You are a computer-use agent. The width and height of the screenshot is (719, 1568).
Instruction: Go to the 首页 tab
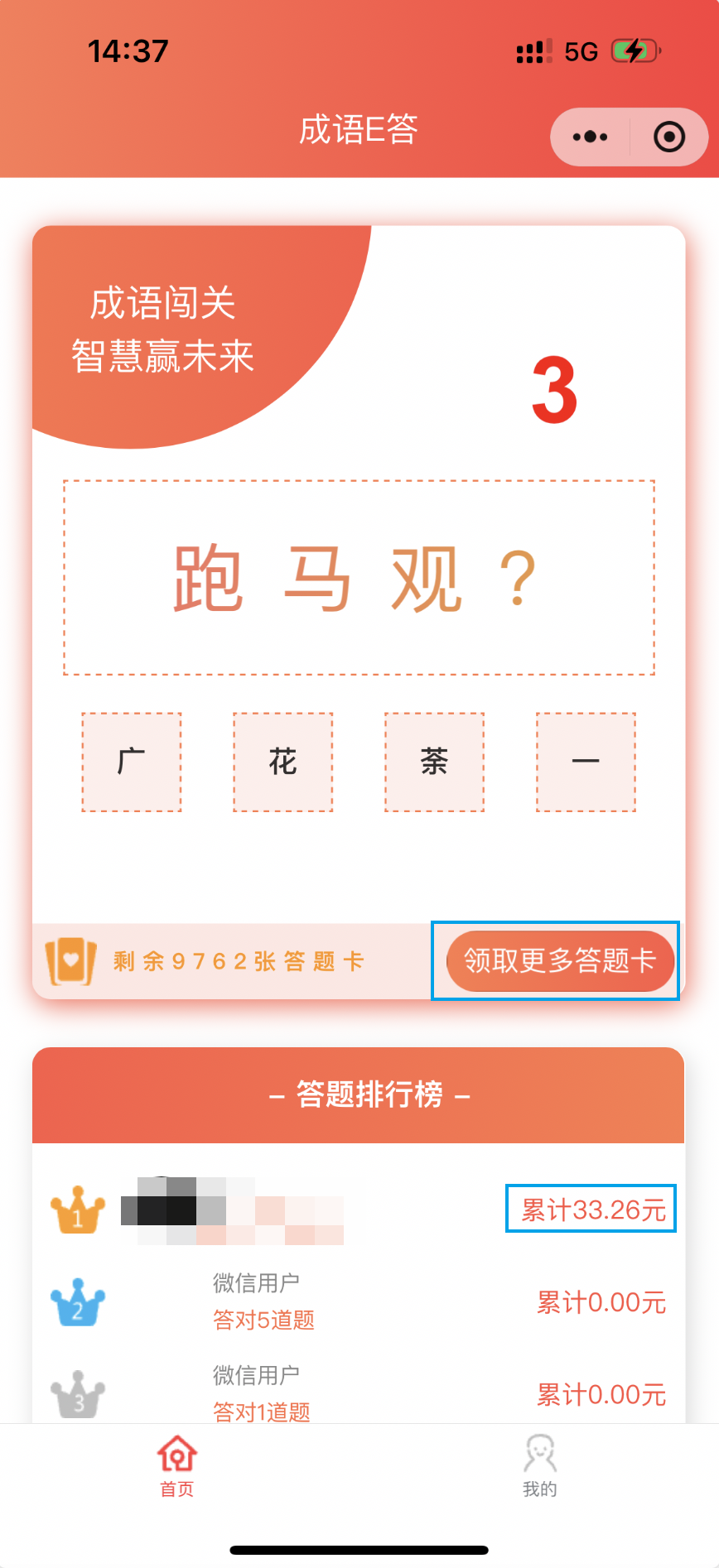176,1465
